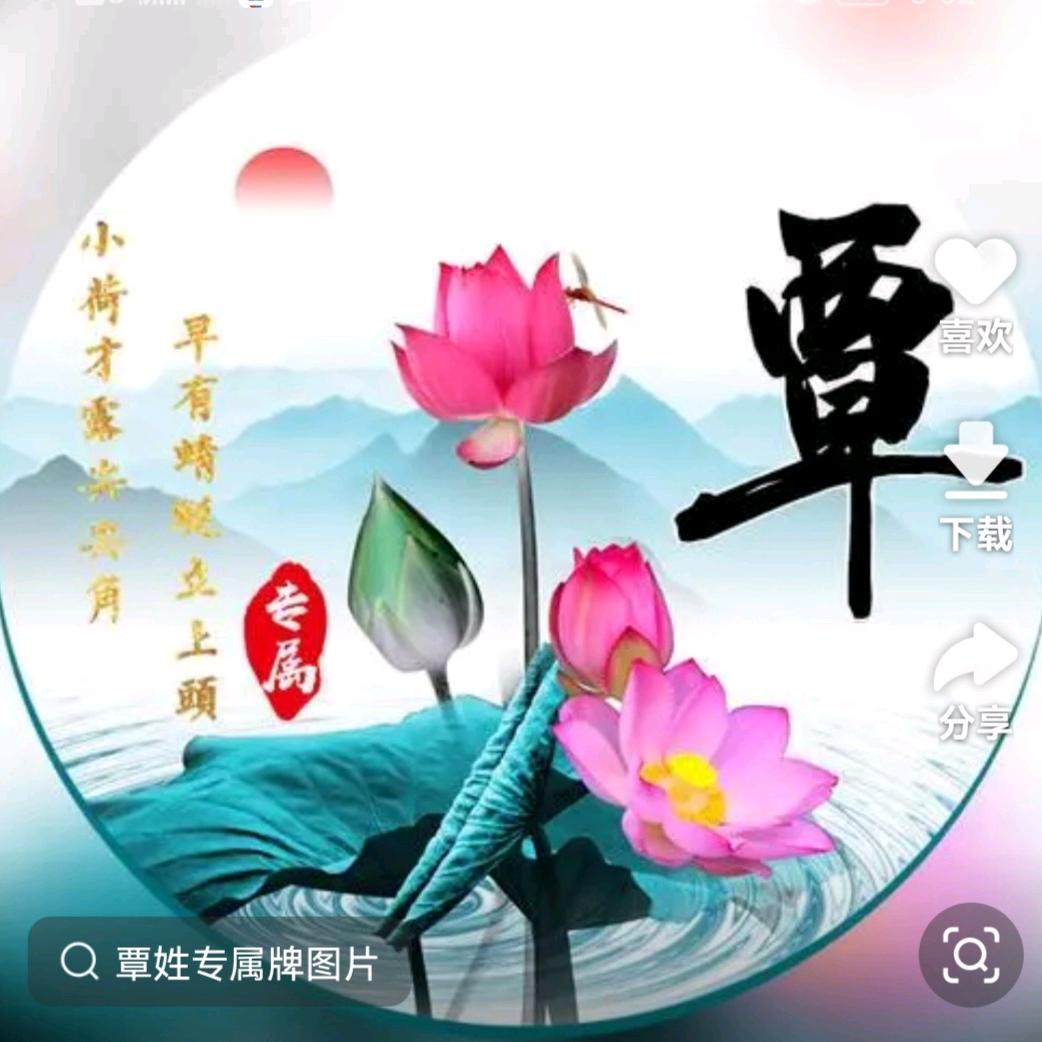This screenshot has width=1042, height=1042.
Task: Open the 覃姓专属牌图片 search suggestion
Action: [x=219, y=962]
